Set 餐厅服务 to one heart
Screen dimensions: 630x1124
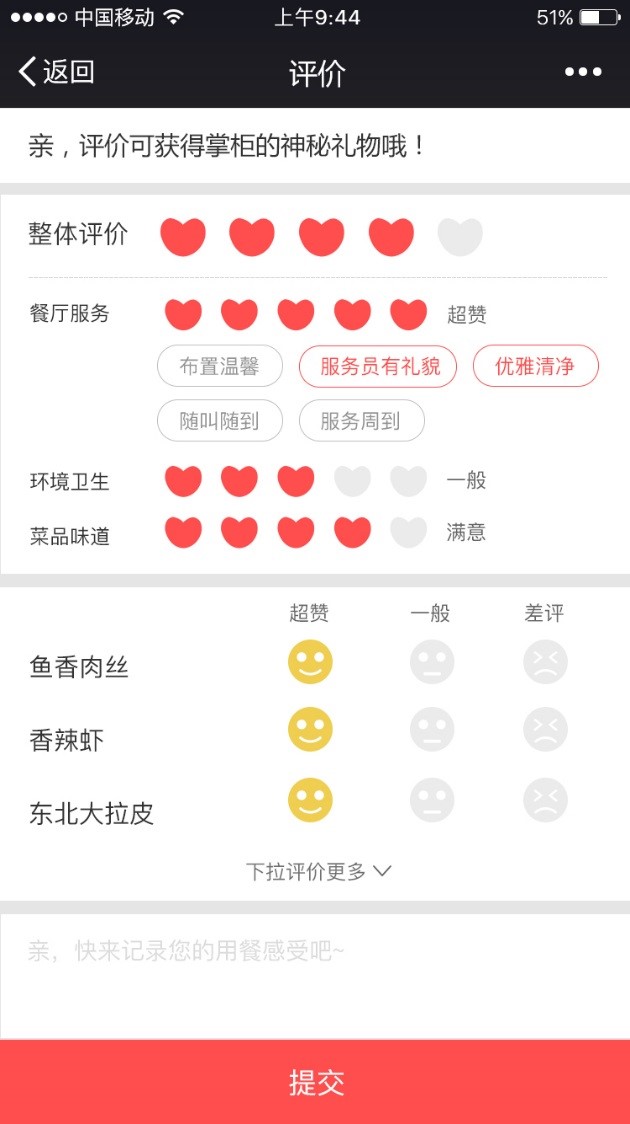[x=183, y=315]
